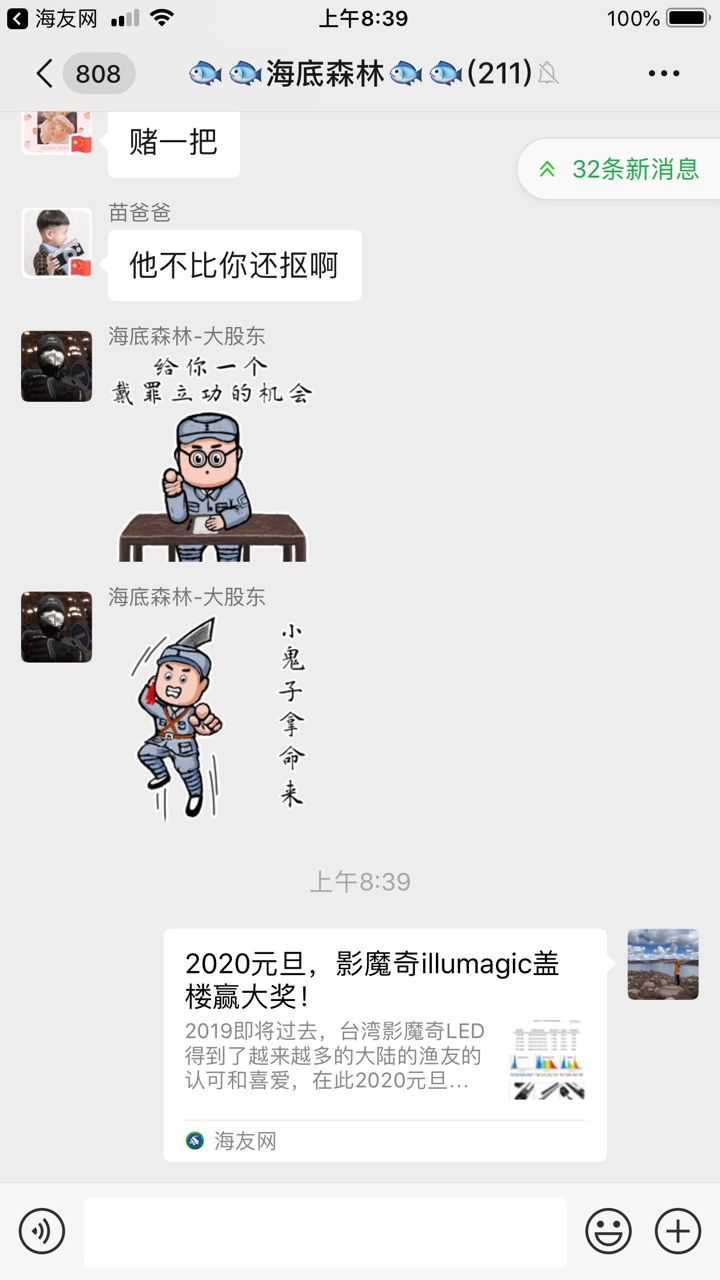Open the emoji sticker panel
720x1280 pixels.
click(x=608, y=1230)
